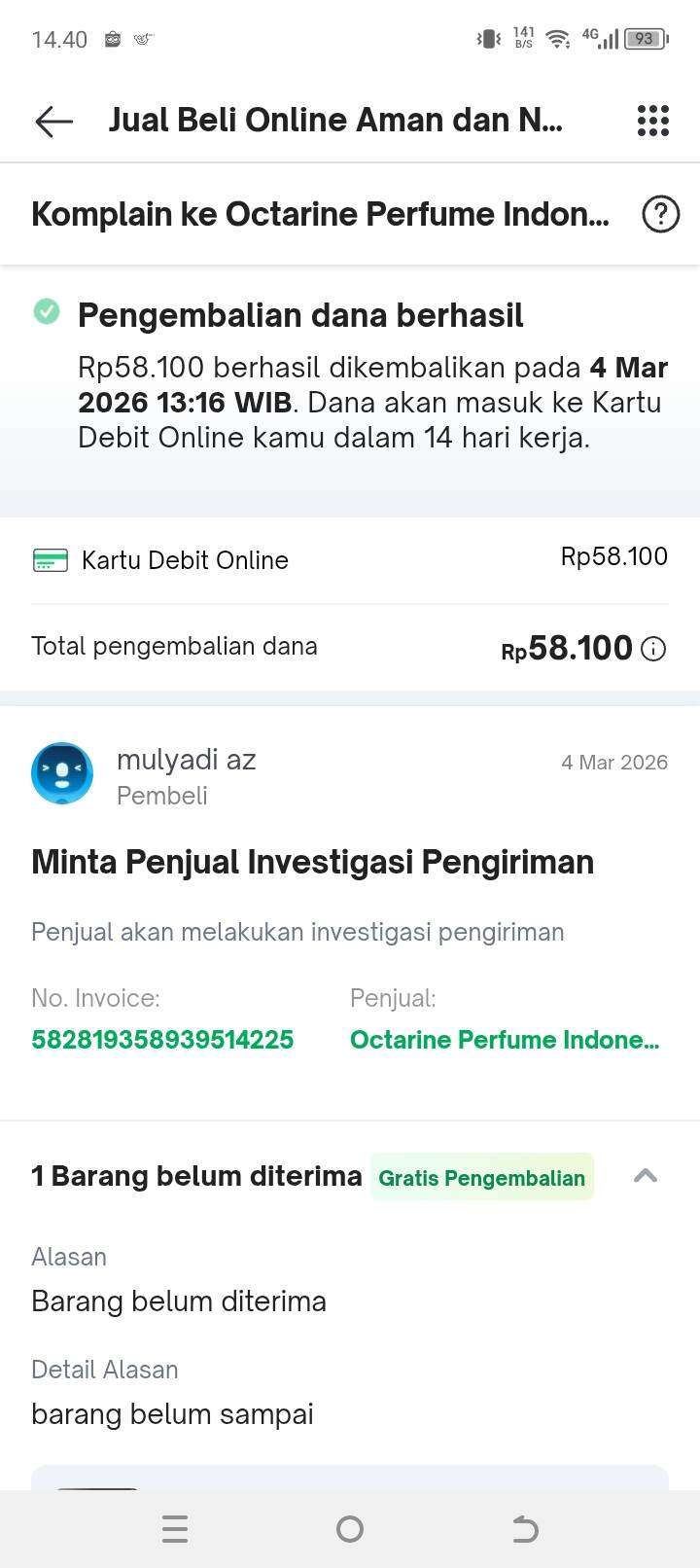Collapse the Barang belum diterima section
The image size is (700, 1568).
[646, 1176]
